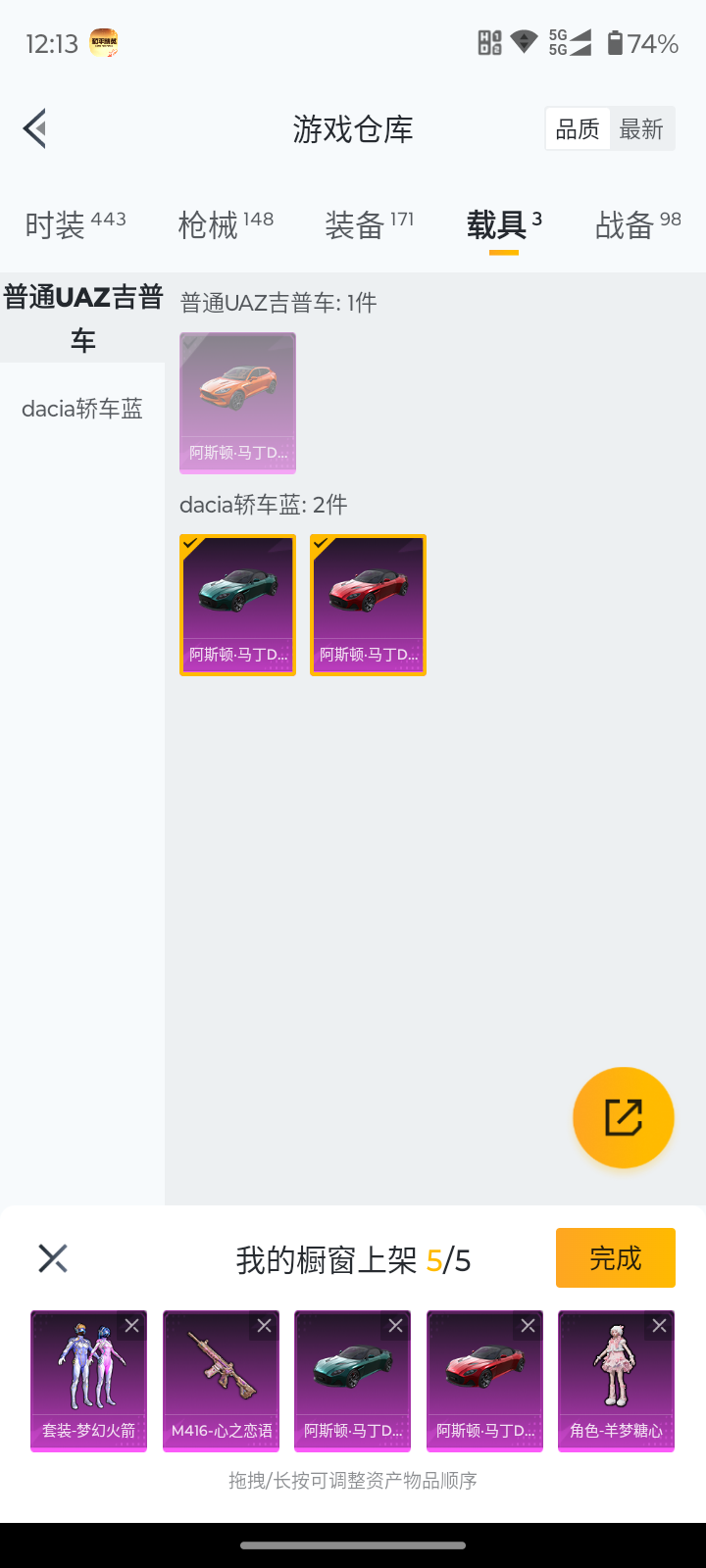Jump to the dacia轿车蓝 side category

click(x=82, y=409)
